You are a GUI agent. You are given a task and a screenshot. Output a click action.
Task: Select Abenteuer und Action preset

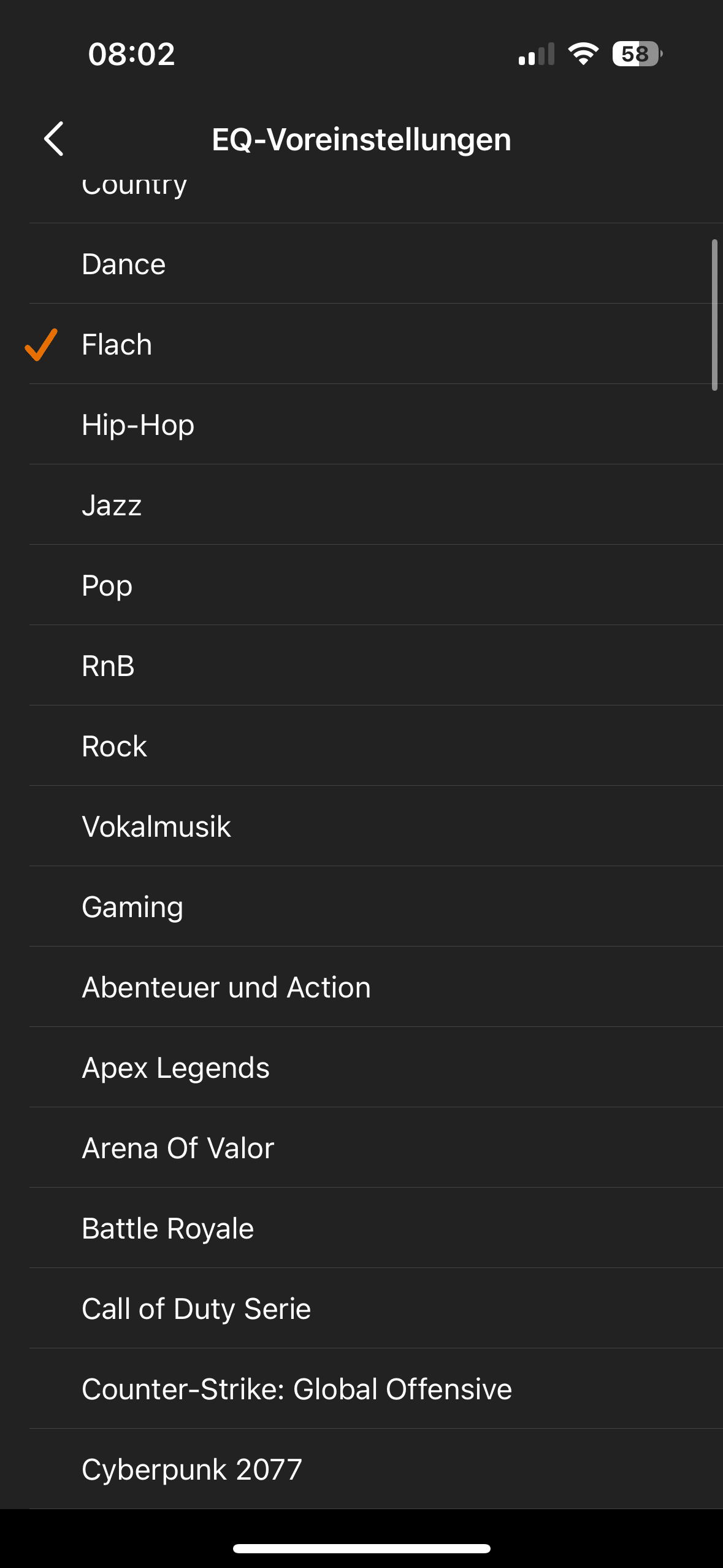point(226,988)
